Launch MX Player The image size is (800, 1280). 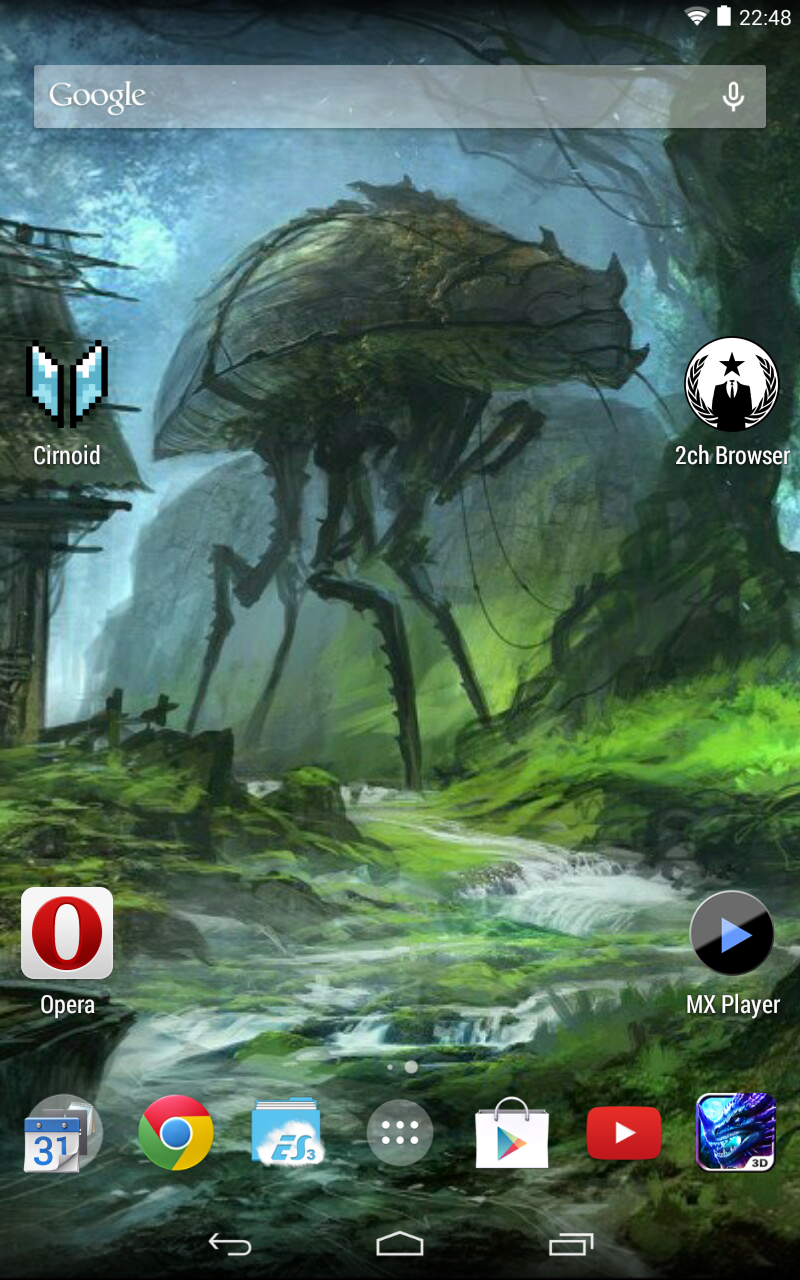(732, 934)
